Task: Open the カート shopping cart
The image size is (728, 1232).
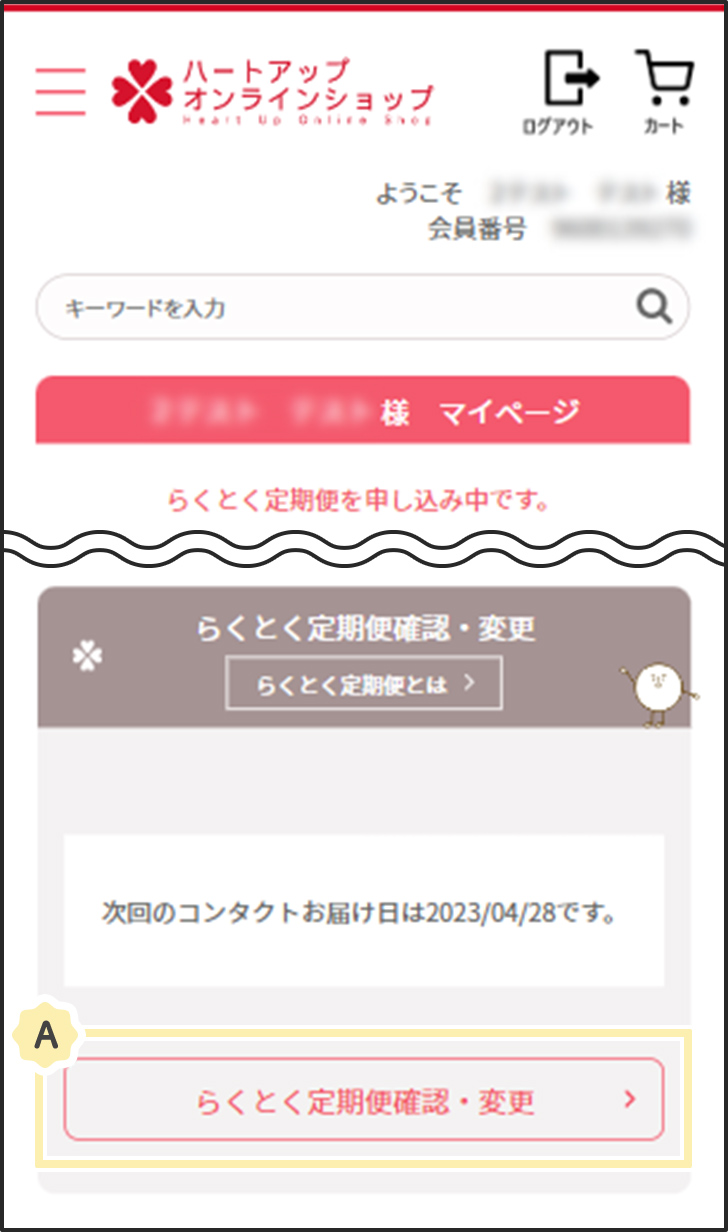Action: (x=663, y=92)
